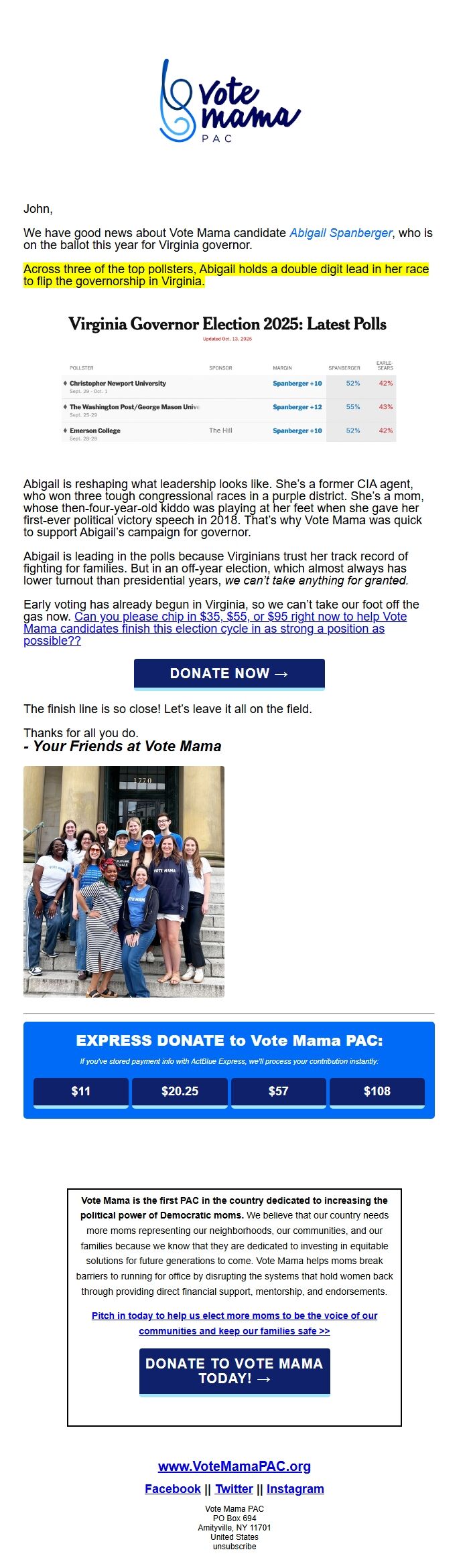Viewport: 469px width, 1568px height.
Task: Select the $57 express donation
Action: coord(279,1092)
